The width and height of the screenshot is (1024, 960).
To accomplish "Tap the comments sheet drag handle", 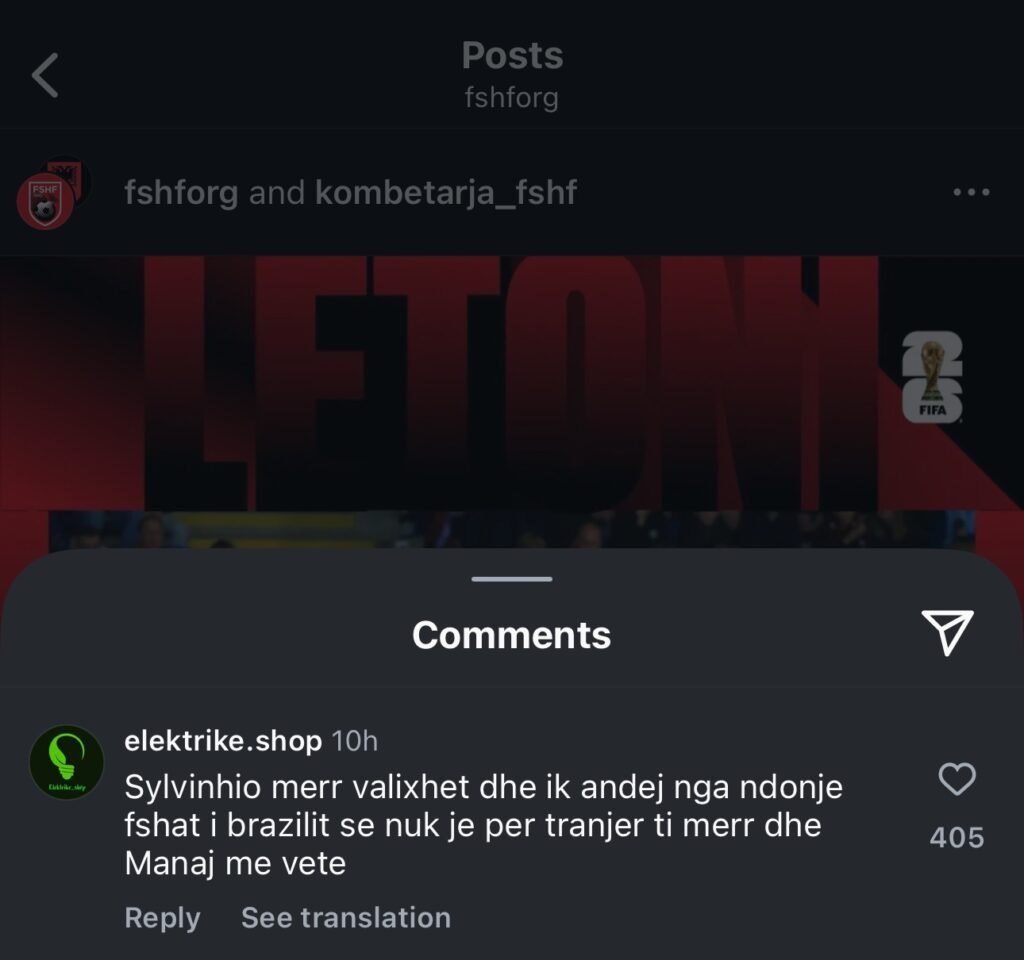I will [512, 579].
